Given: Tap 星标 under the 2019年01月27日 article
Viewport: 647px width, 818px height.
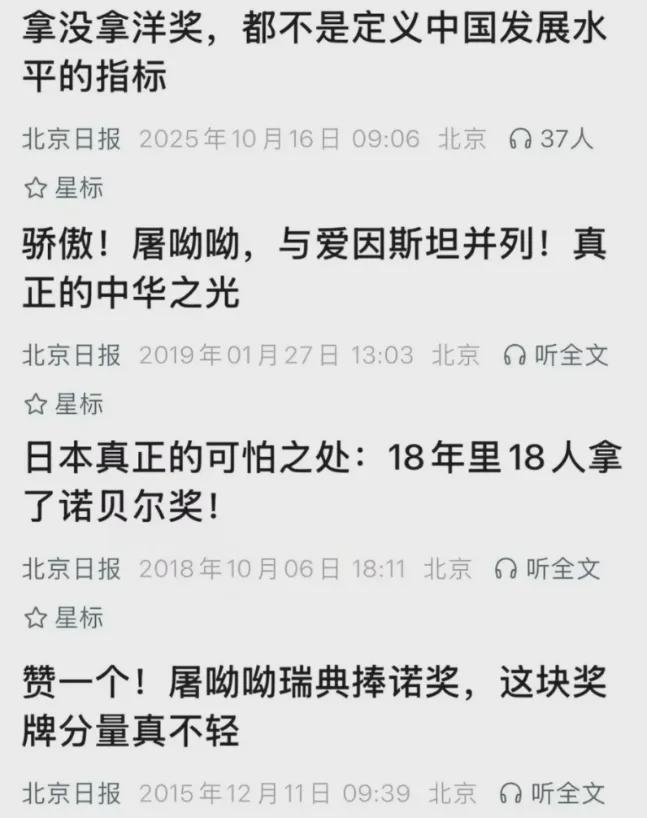Looking at the screenshot, I should point(64,403).
